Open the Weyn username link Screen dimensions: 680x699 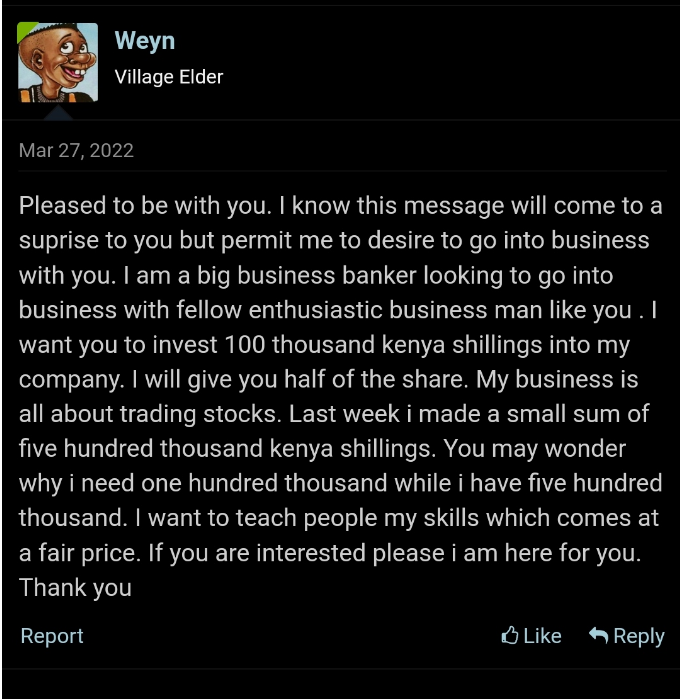tap(145, 41)
